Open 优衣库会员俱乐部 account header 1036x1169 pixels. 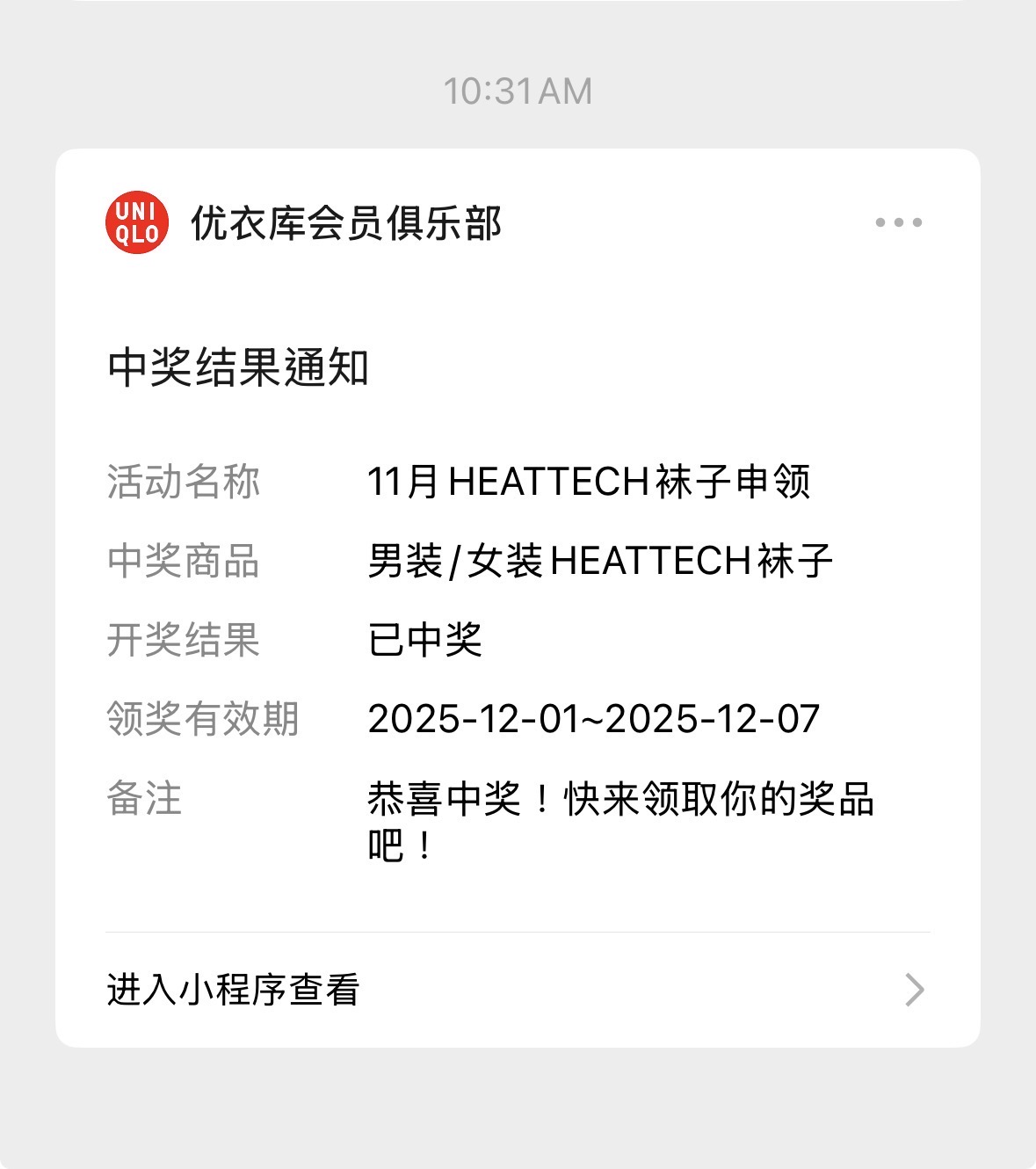click(x=303, y=222)
